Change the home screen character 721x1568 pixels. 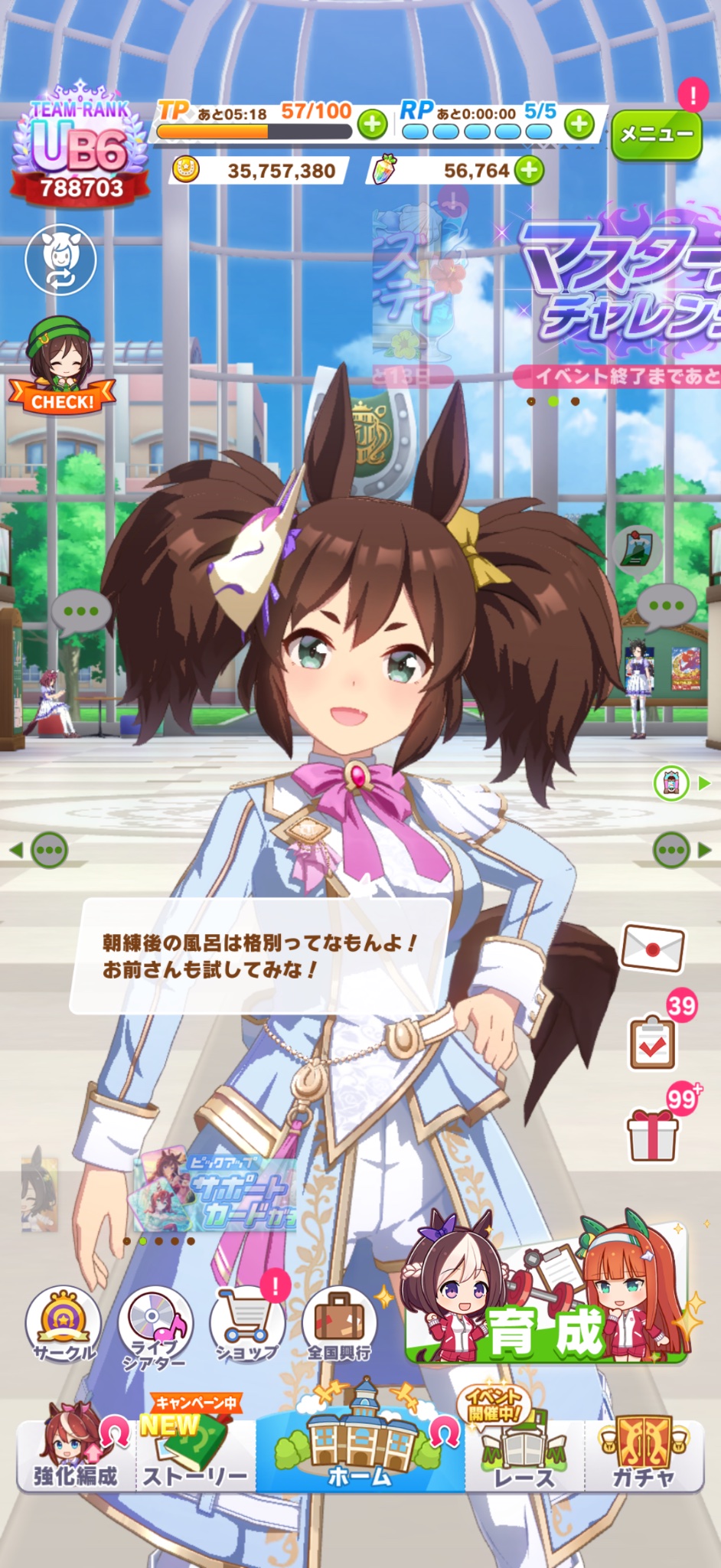(60, 260)
